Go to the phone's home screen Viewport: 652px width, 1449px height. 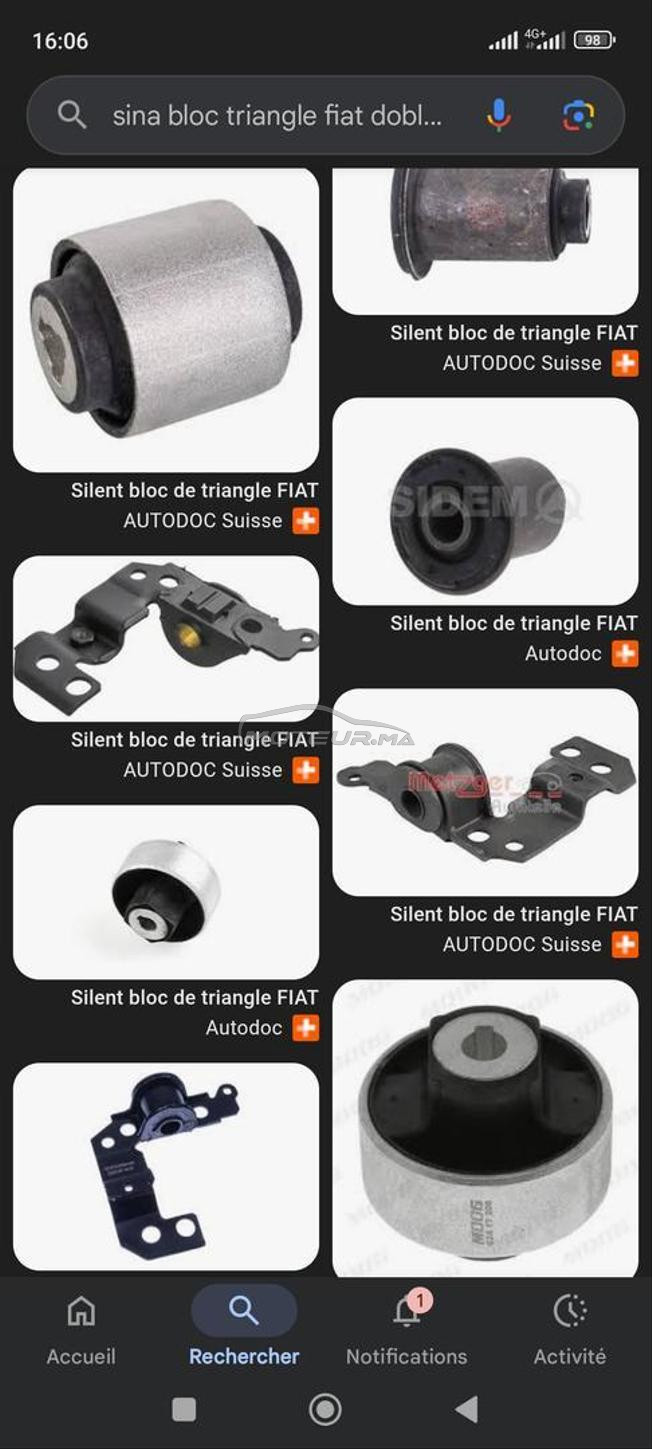point(325,1410)
